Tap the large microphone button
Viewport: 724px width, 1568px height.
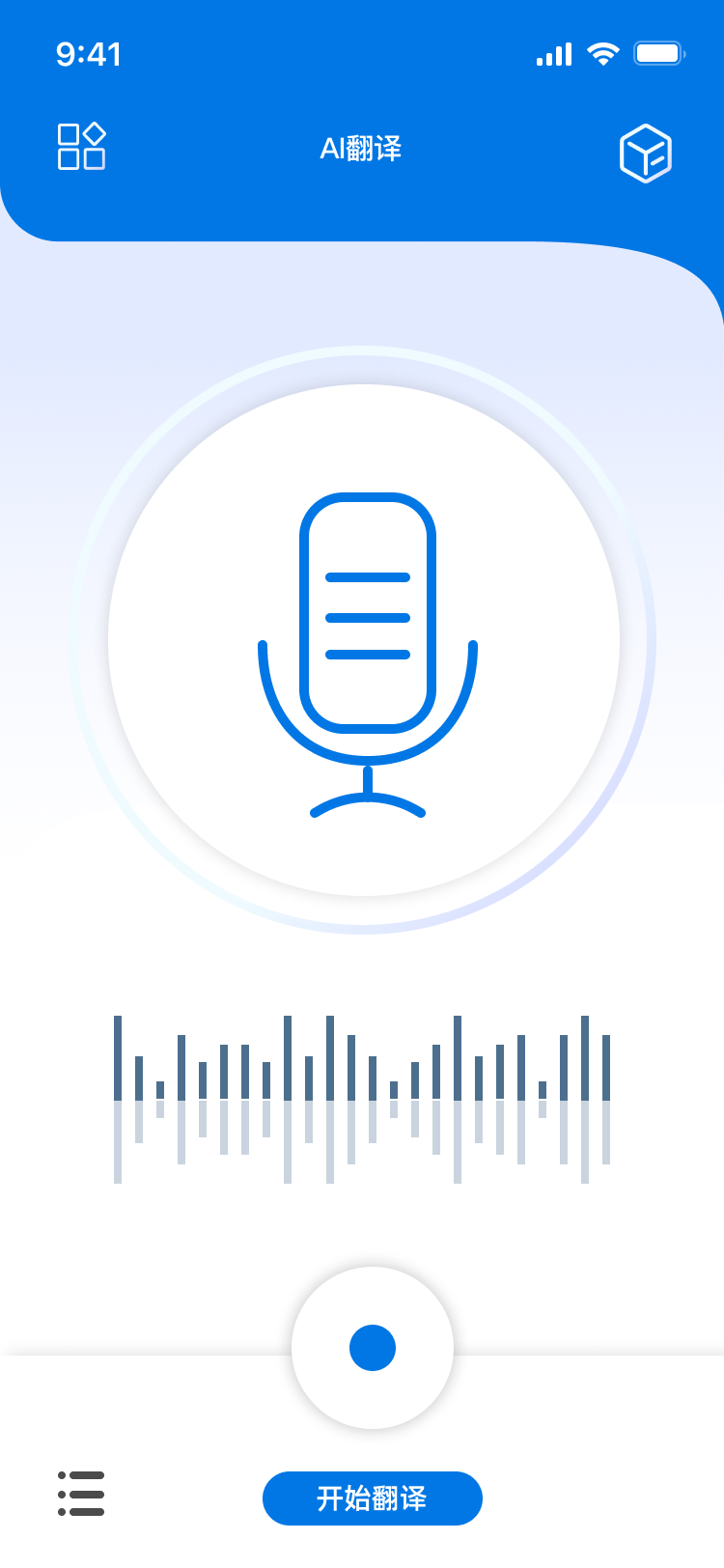coord(364,640)
